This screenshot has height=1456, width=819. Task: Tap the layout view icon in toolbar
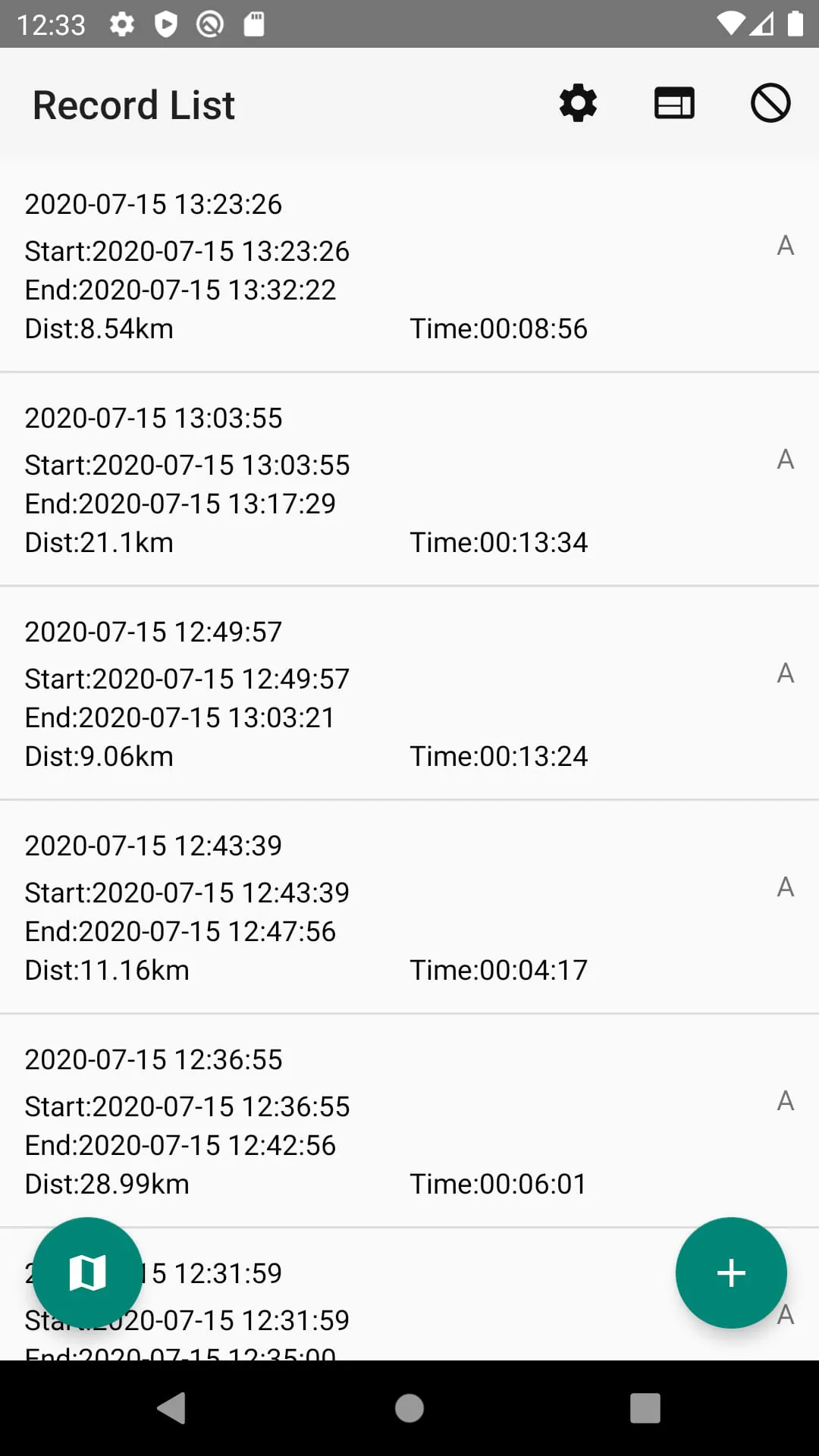pos(674,104)
